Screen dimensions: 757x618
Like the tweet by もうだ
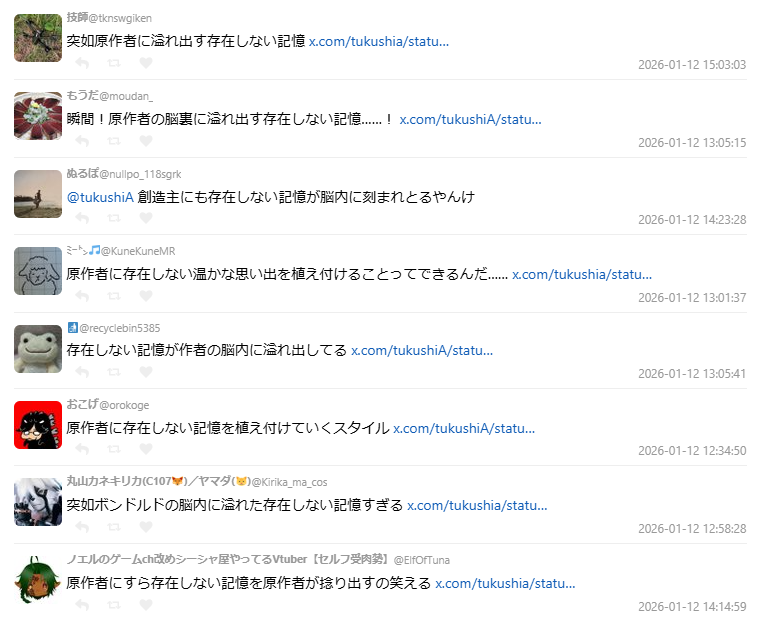[x=145, y=141]
